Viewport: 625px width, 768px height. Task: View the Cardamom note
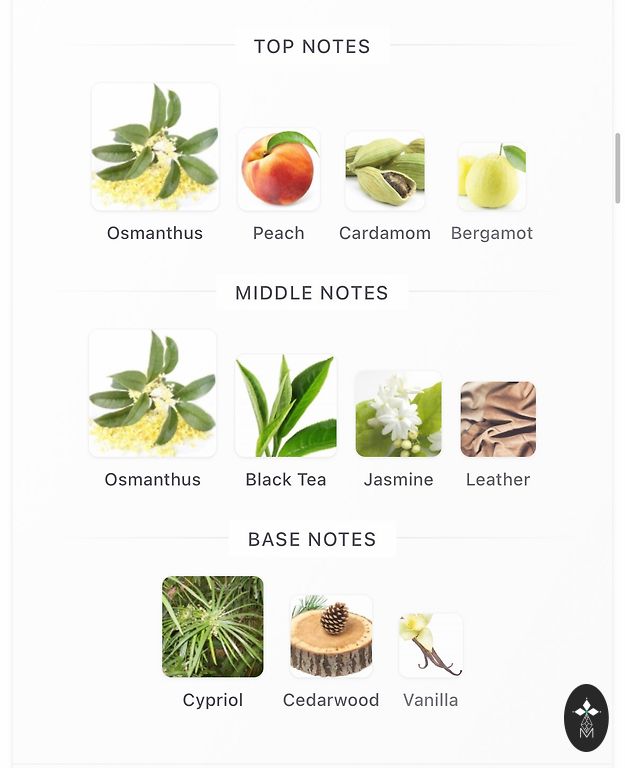tap(385, 171)
